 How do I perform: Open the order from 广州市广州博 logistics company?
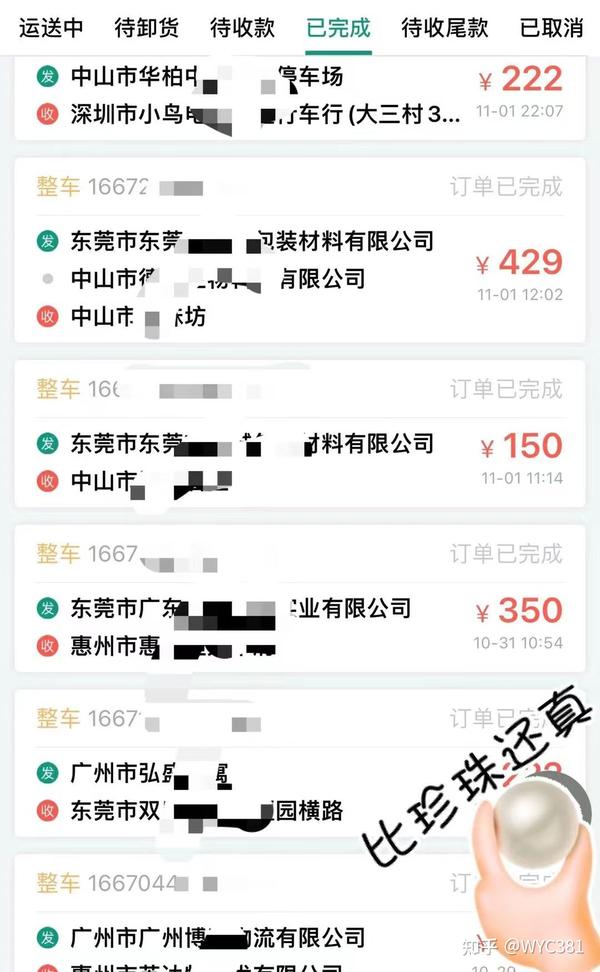tap(300, 913)
